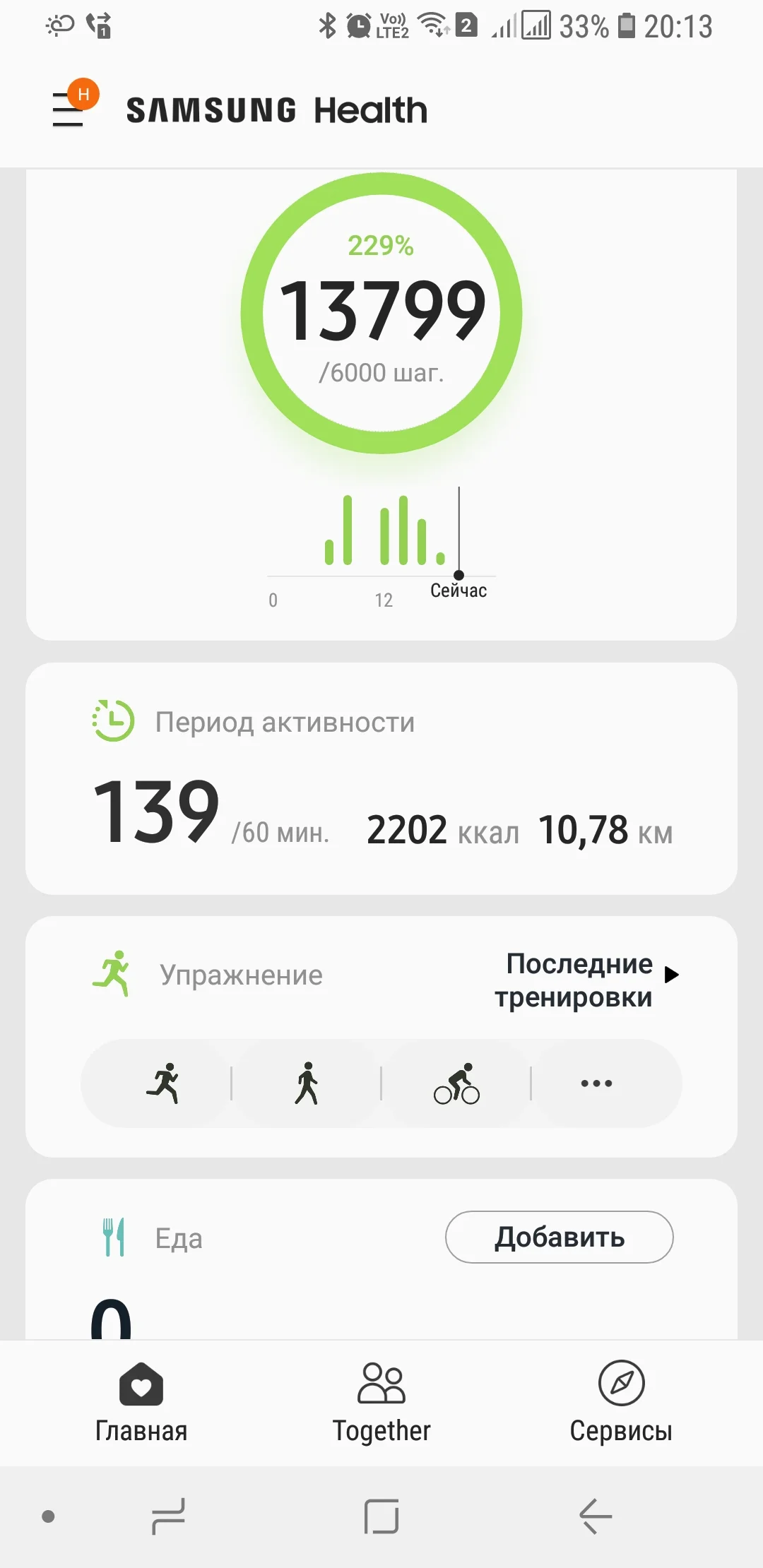763x1568 pixels.
Task: Go back using system navigation
Action: click(x=595, y=1516)
